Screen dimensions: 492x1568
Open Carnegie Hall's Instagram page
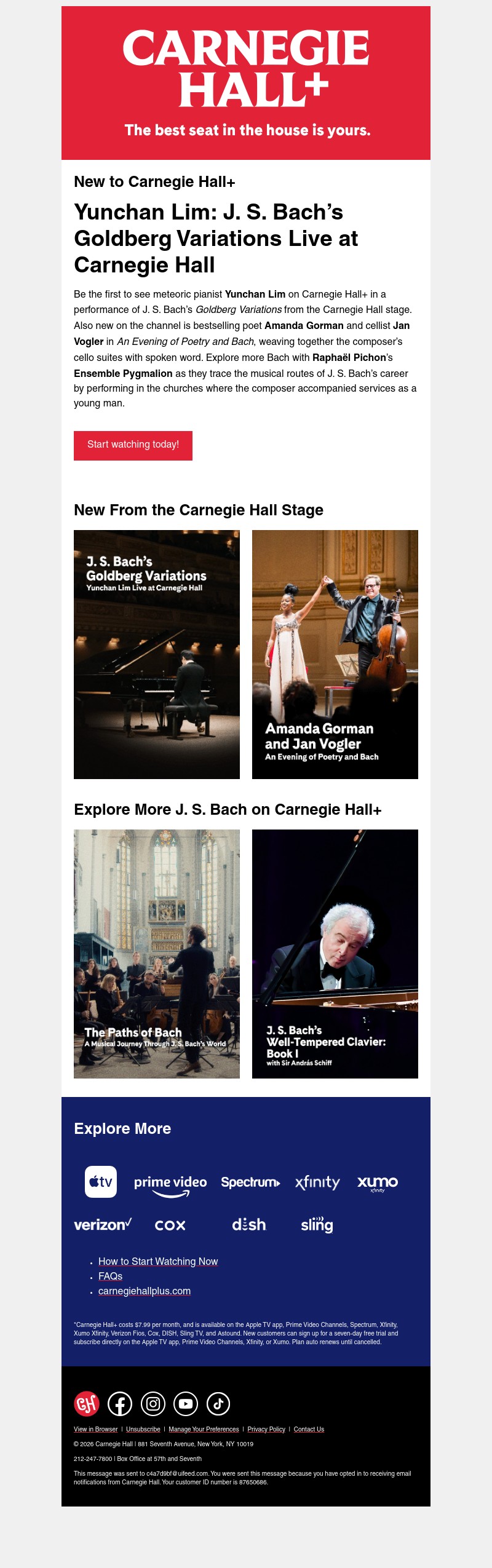point(153,1403)
